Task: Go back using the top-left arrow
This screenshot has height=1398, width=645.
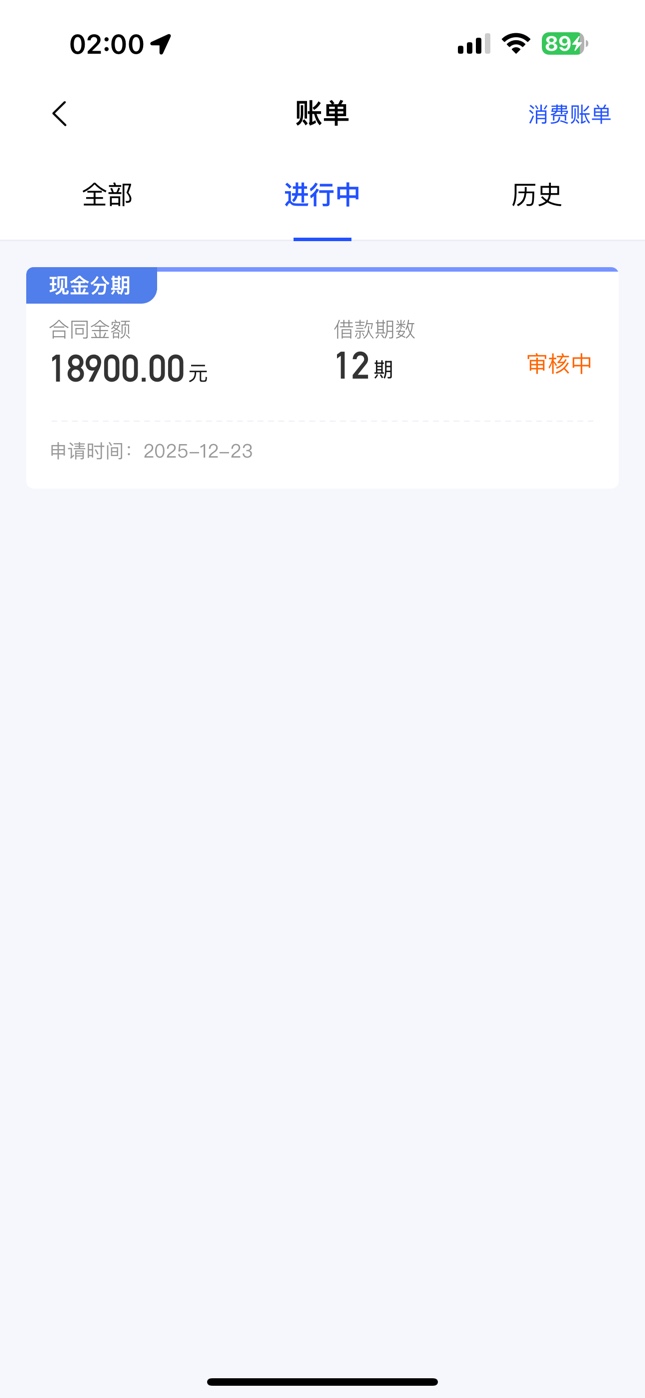Action: 60,114
